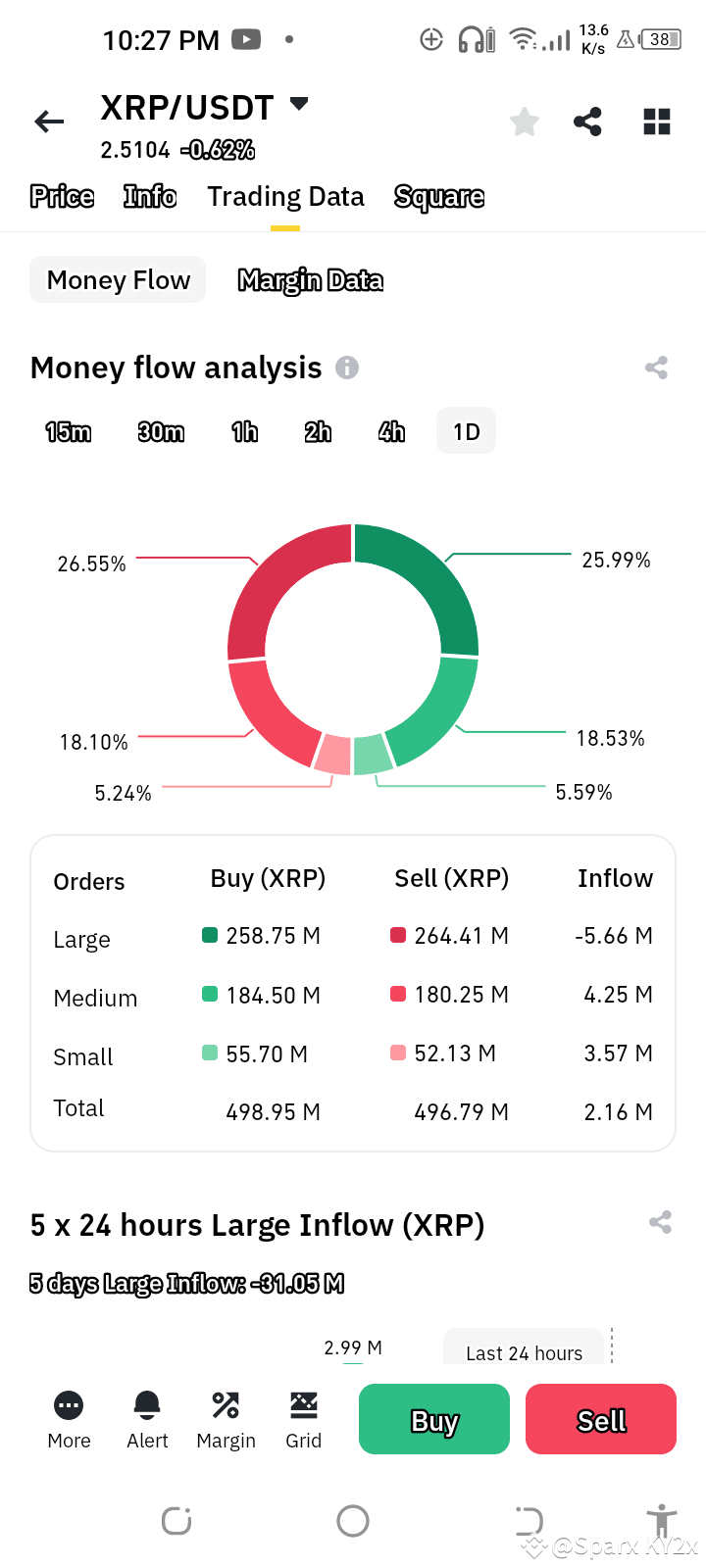Screen dimensions: 706x1568
Task: Open the Money flow analysis info tooltip
Action: pyautogui.click(x=348, y=368)
